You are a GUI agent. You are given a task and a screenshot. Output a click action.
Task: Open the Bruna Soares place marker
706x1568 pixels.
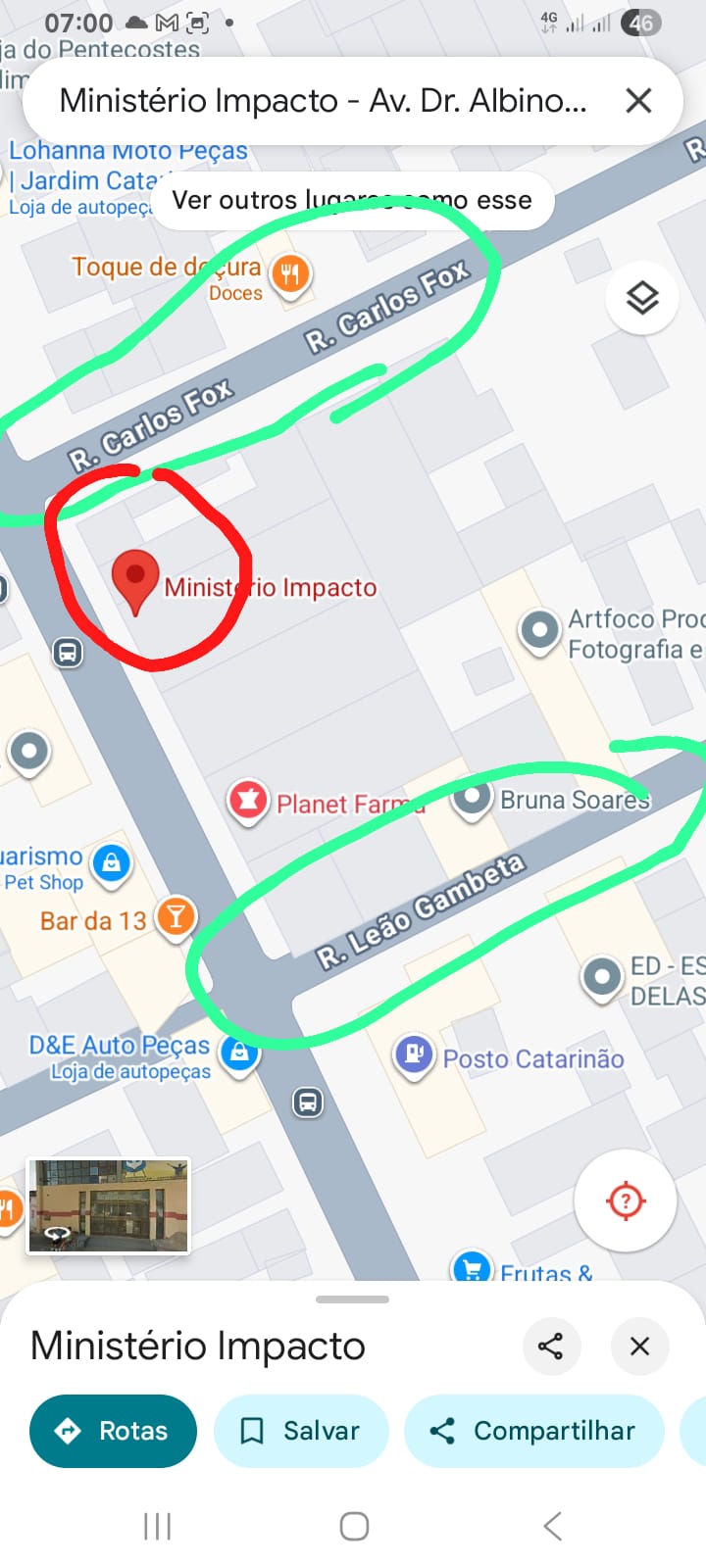pyautogui.click(x=472, y=798)
